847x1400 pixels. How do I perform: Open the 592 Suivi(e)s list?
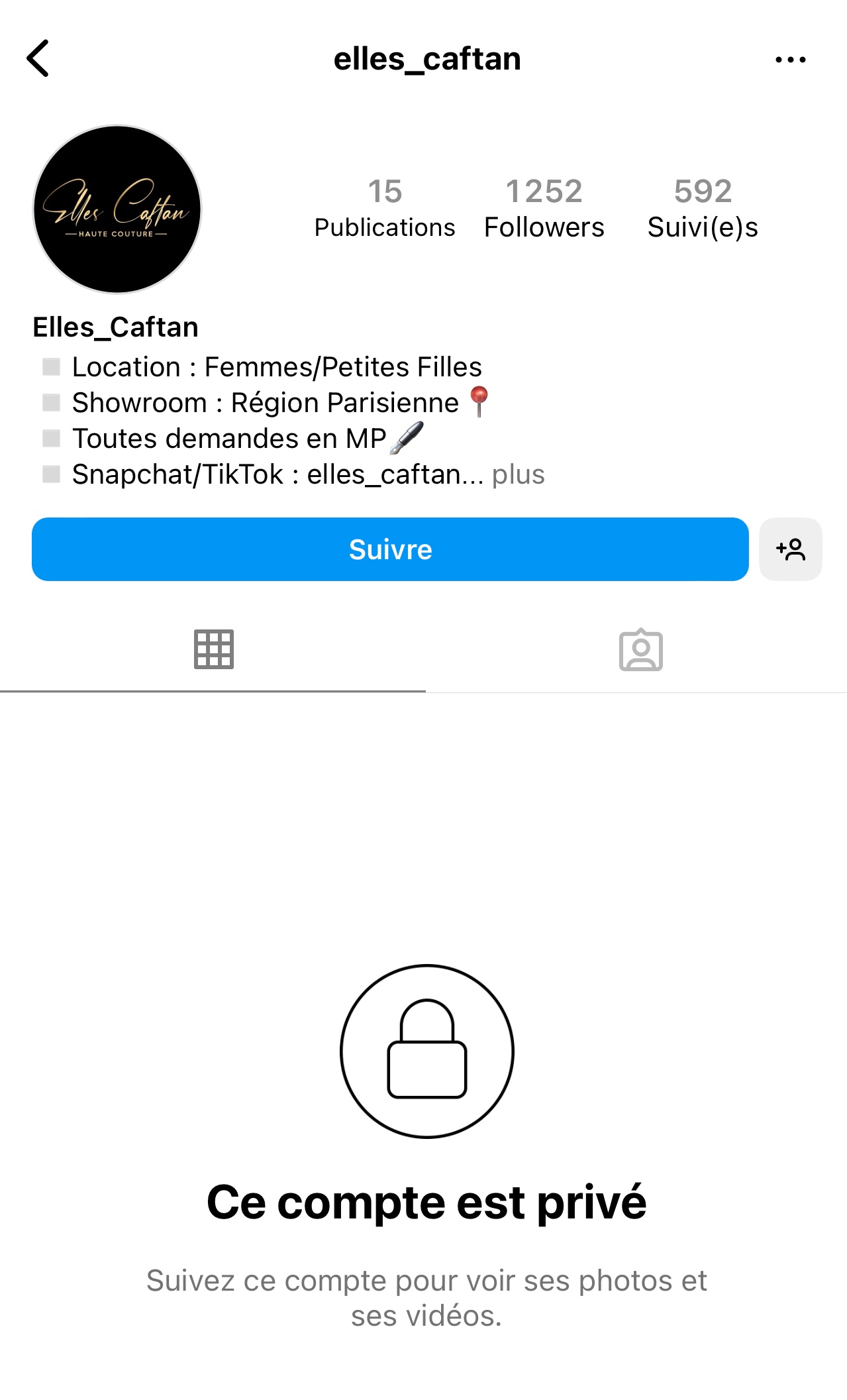[x=703, y=208]
